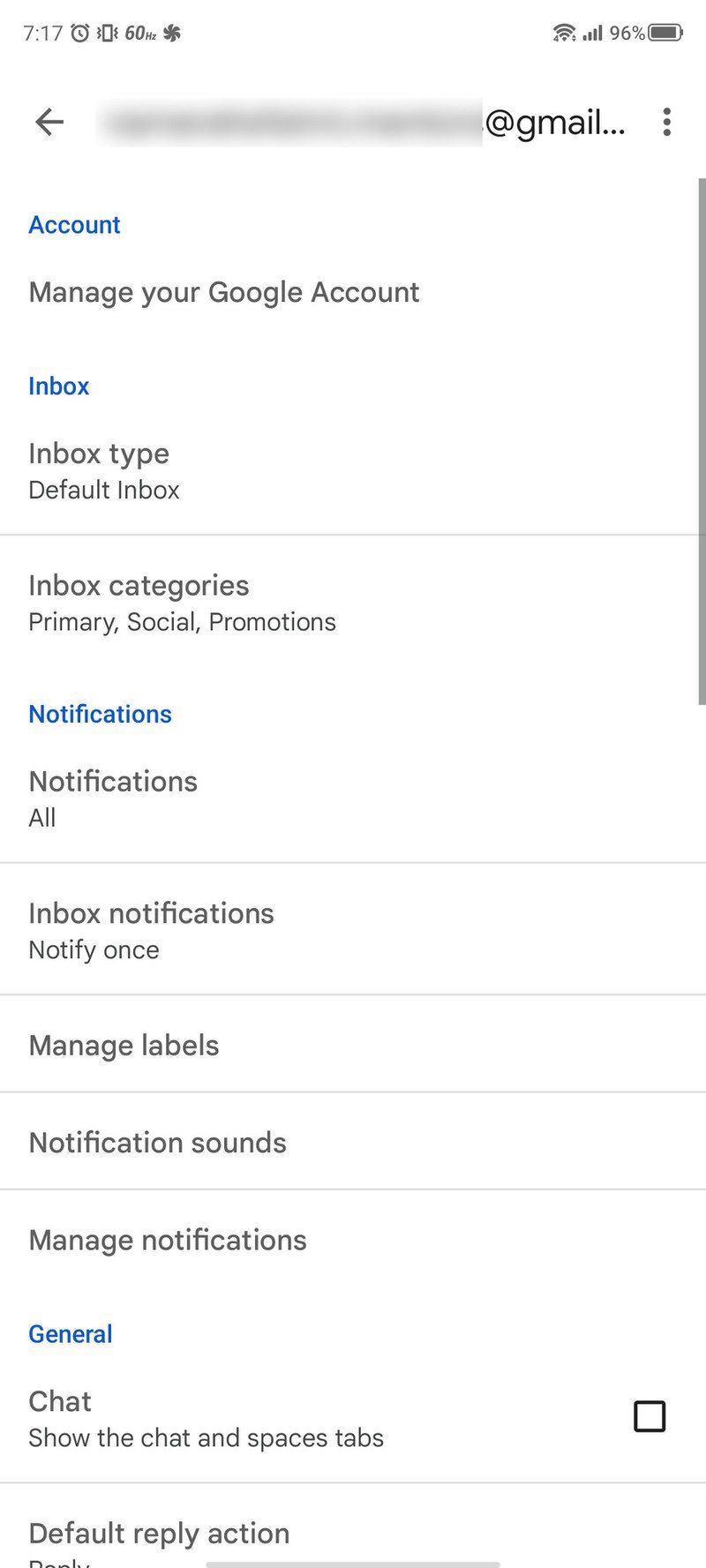Open the three-dot overflow menu
Image resolution: width=706 pixels, height=1568 pixels.
coord(666,122)
